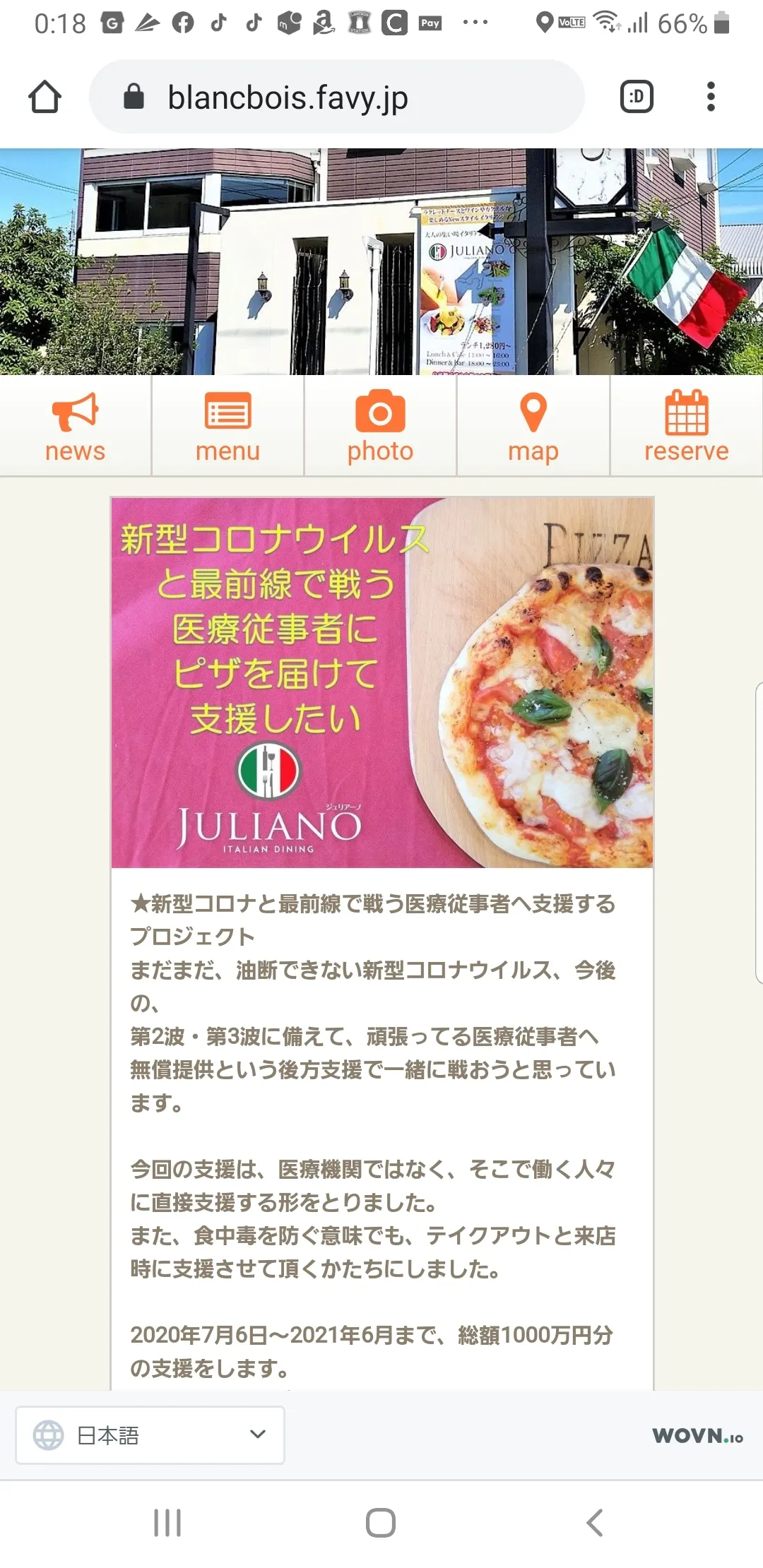Open the browser tab switcher
The width and height of the screenshot is (763, 1568).
(x=637, y=97)
